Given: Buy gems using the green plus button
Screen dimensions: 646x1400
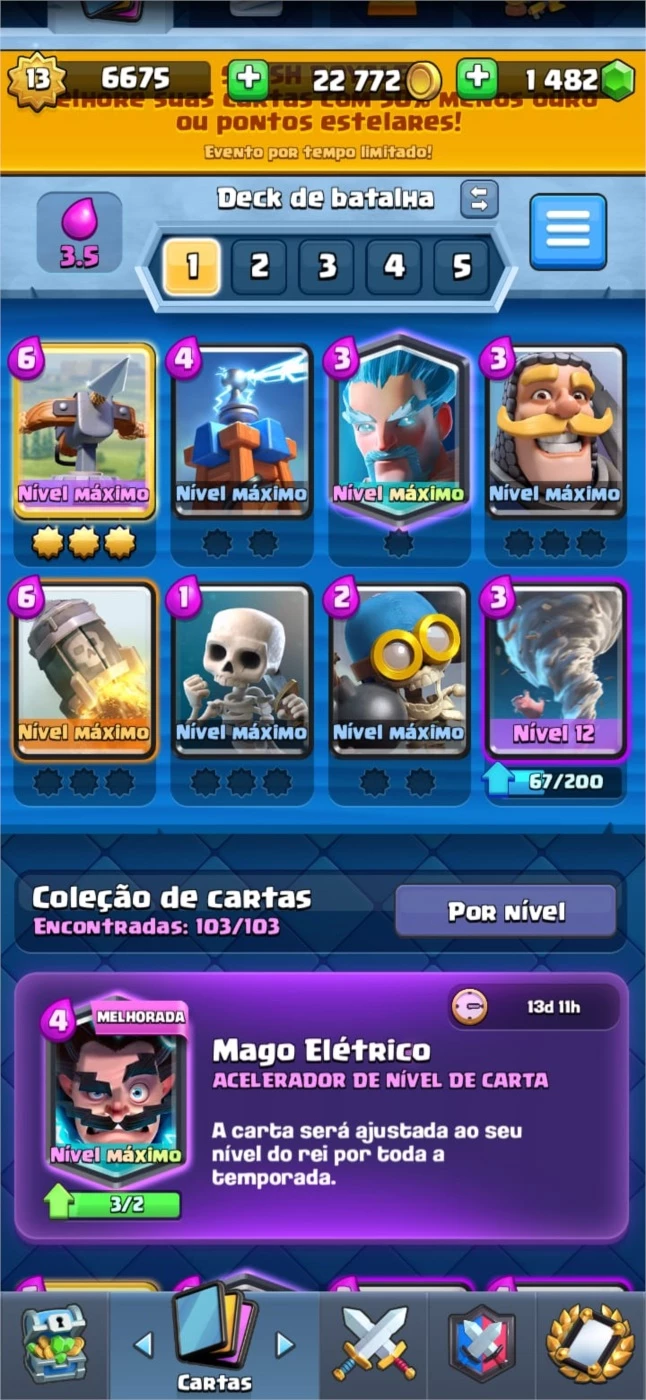Looking at the screenshot, I should [477, 78].
